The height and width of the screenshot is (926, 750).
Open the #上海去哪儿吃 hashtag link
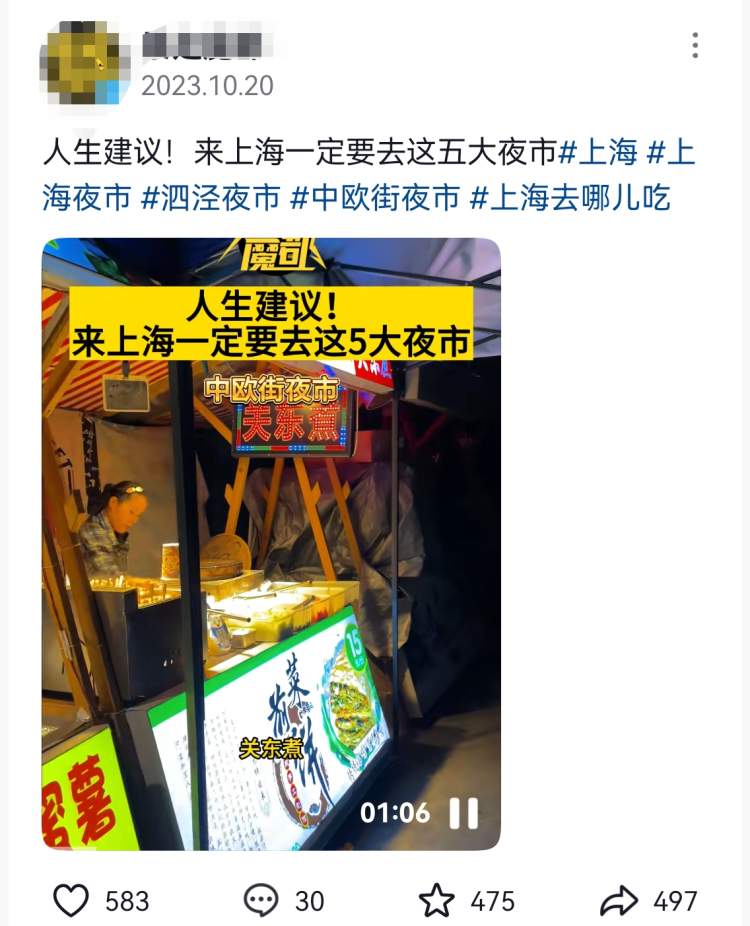pyautogui.click(x=569, y=197)
